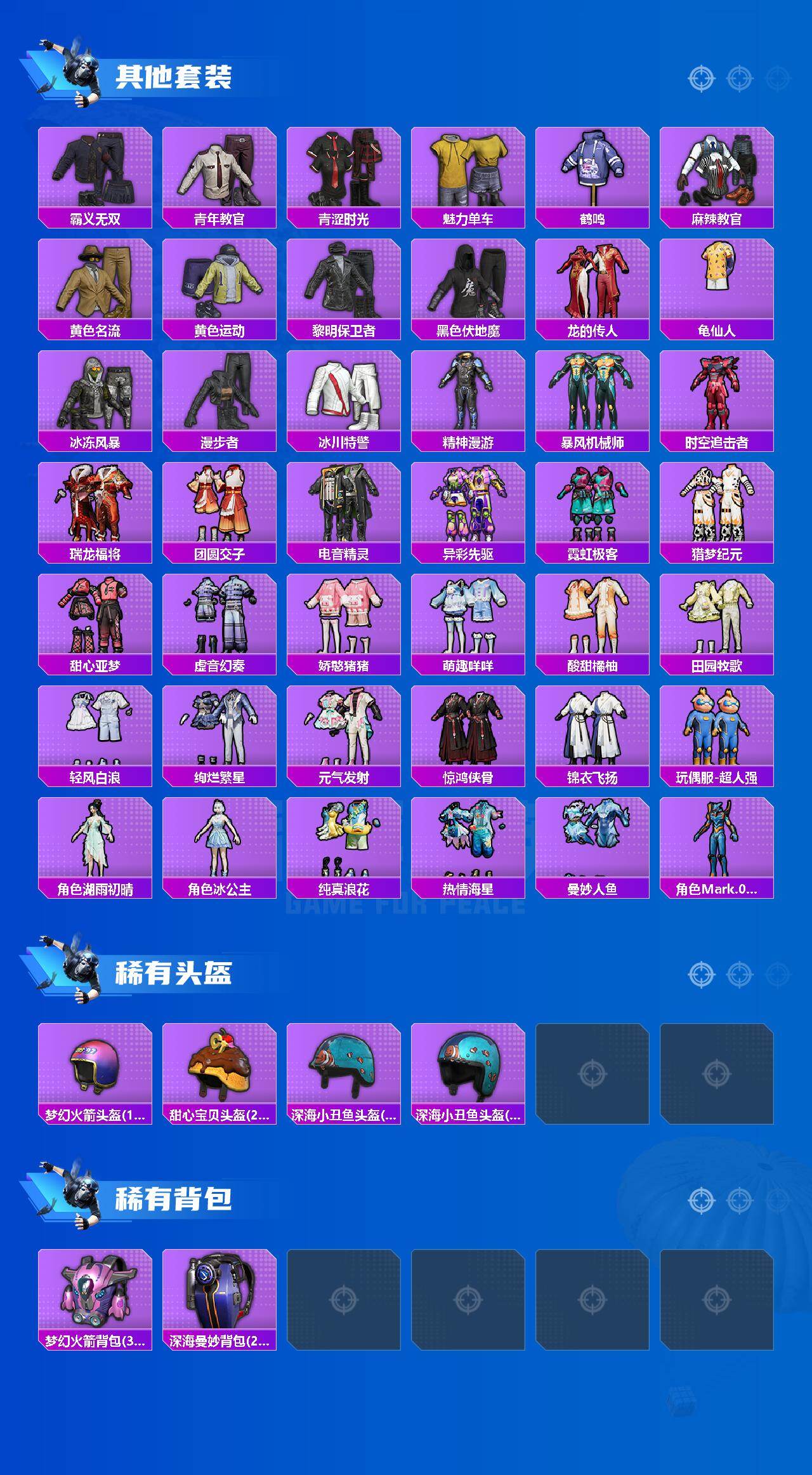Viewport: 812px width, 1475px height.
Task: Click the first crosshair icon beside 其他套装 header
Action: tap(701, 79)
